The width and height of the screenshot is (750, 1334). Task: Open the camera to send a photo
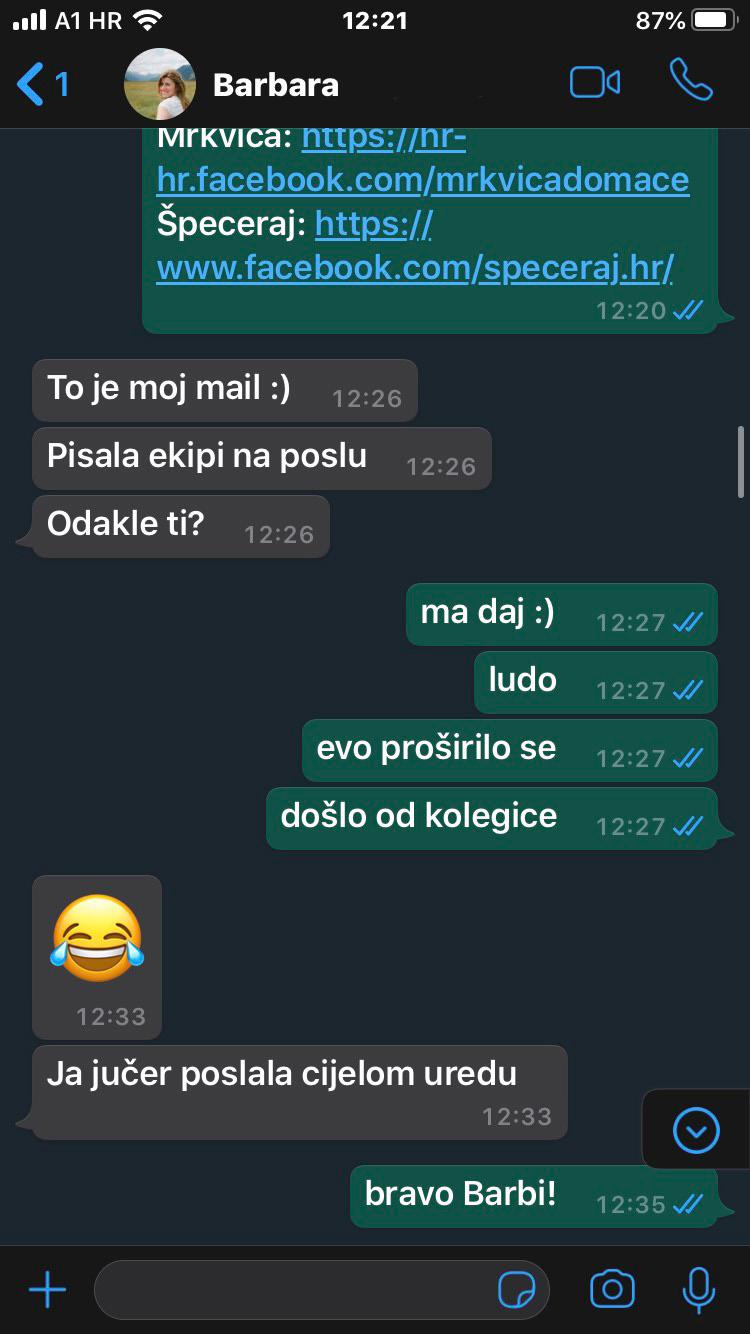612,1289
